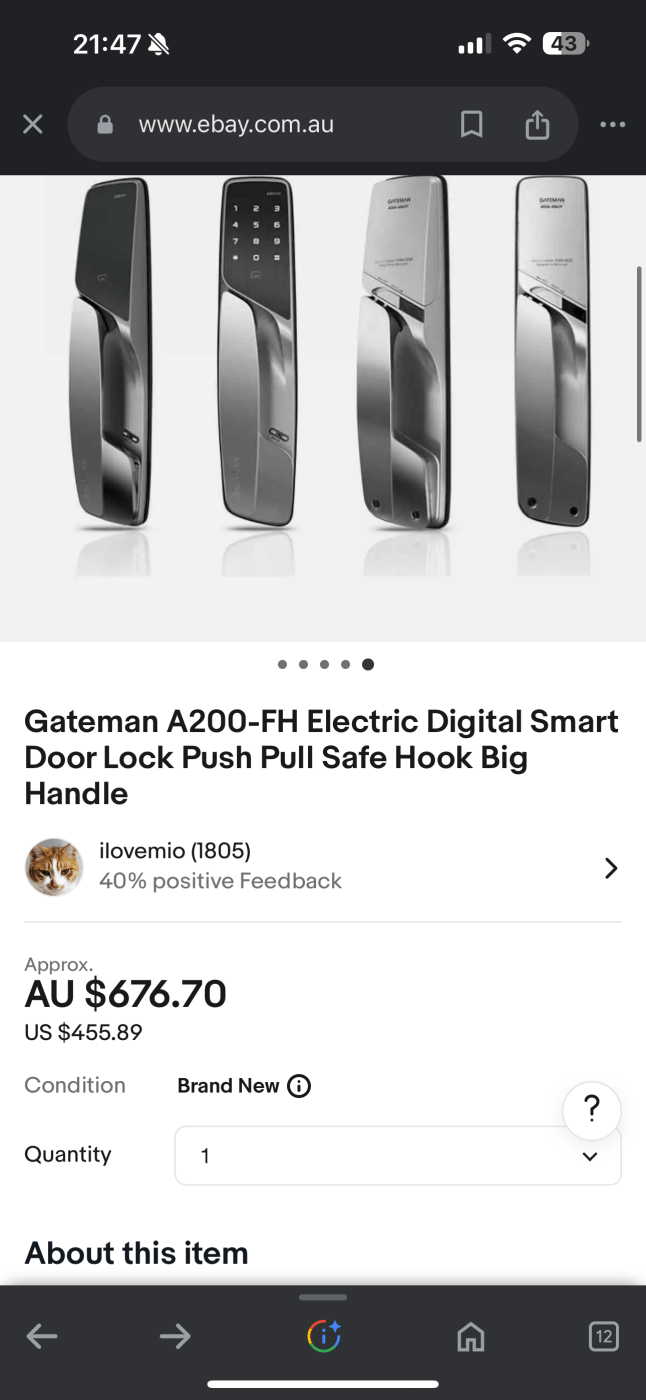
Task: Show Brand New condition info
Action: pyautogui.click(x=299, y=1086)
